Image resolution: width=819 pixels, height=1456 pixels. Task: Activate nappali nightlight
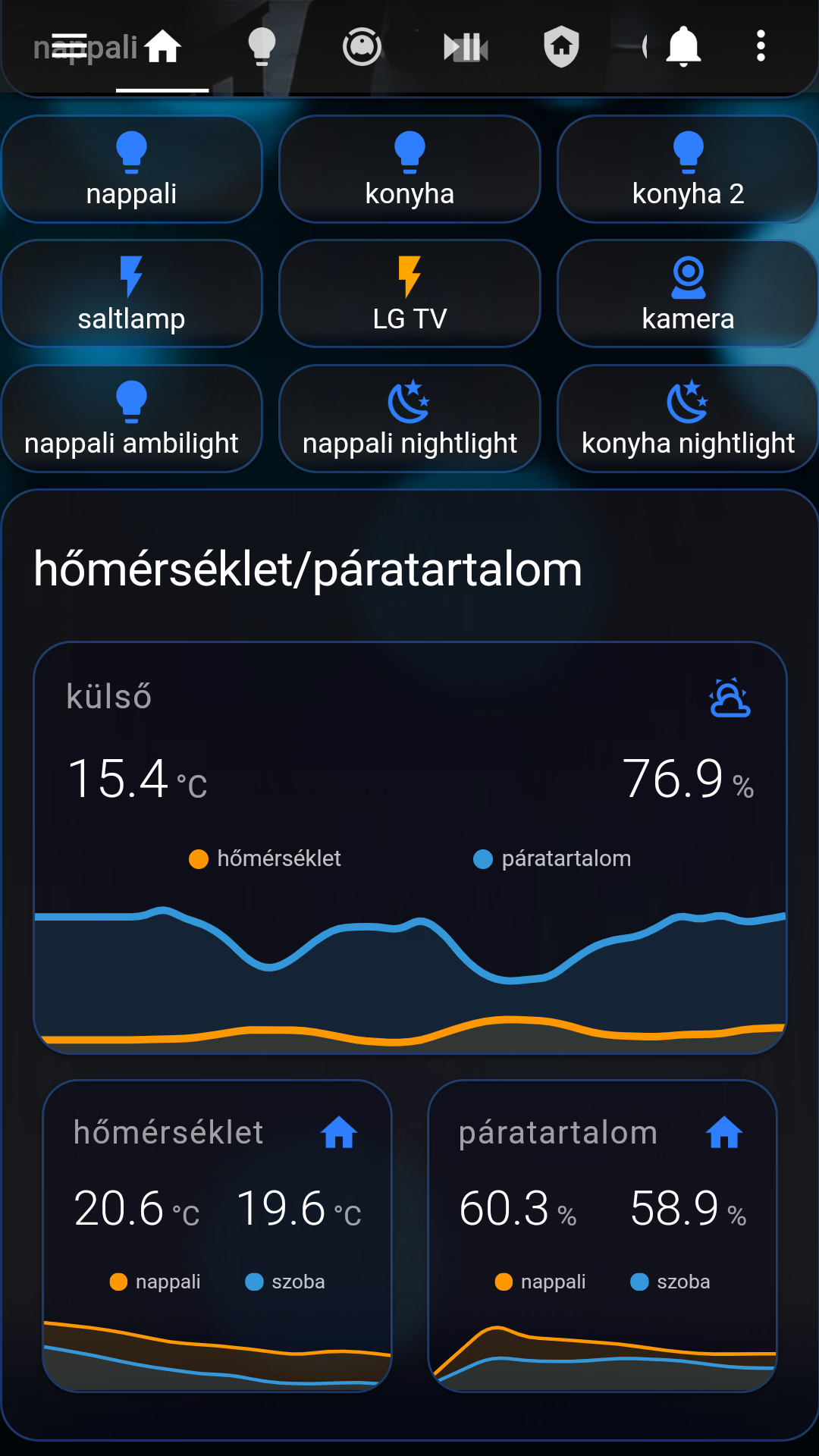pos(409,418)
